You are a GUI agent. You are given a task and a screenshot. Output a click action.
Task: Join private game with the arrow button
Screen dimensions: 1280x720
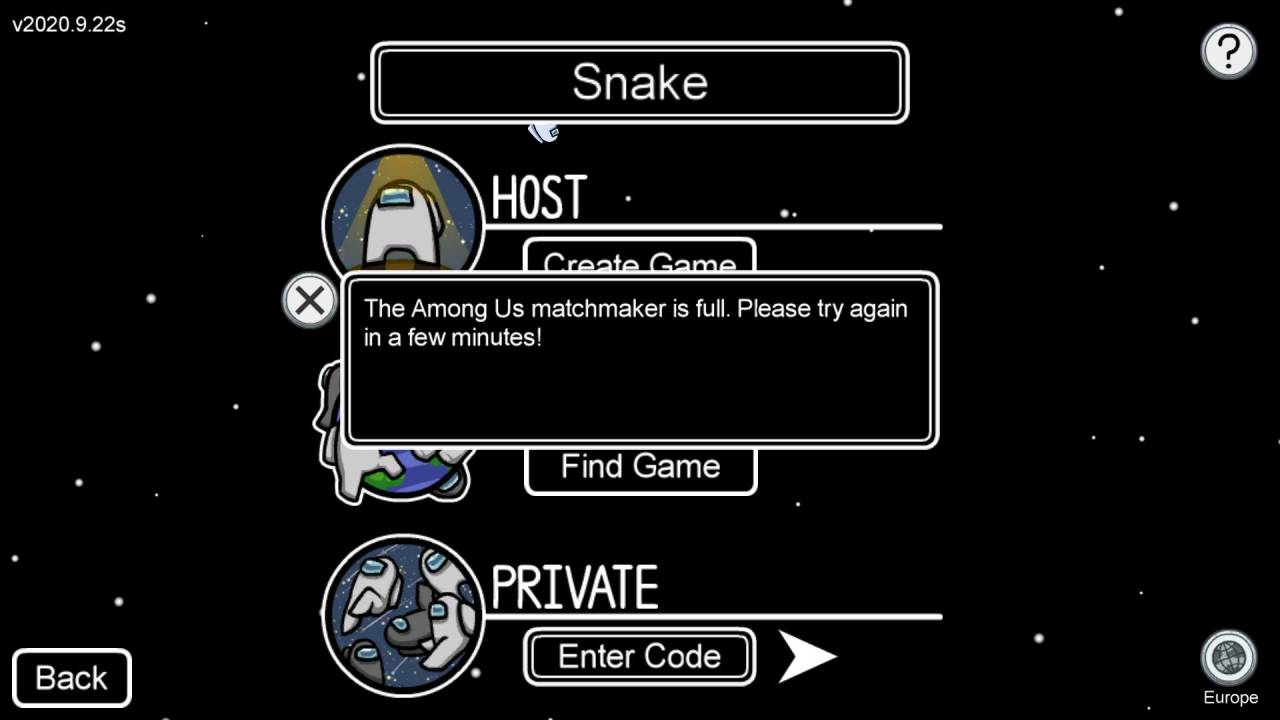(x=806, y=656)
